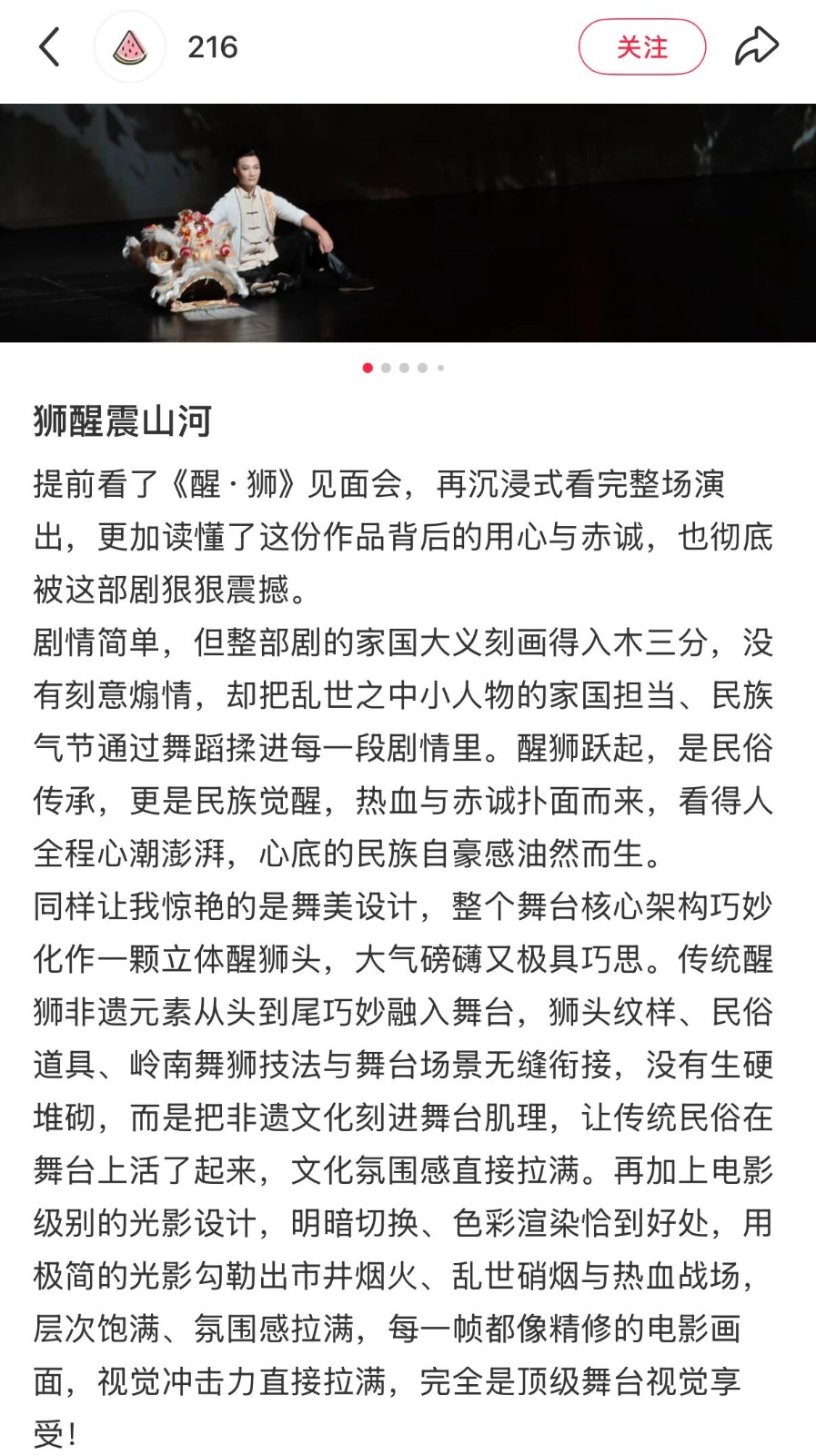Open the watermelon avatar profile
Viewport: 816px width, 1456px height.
[130, 47]
